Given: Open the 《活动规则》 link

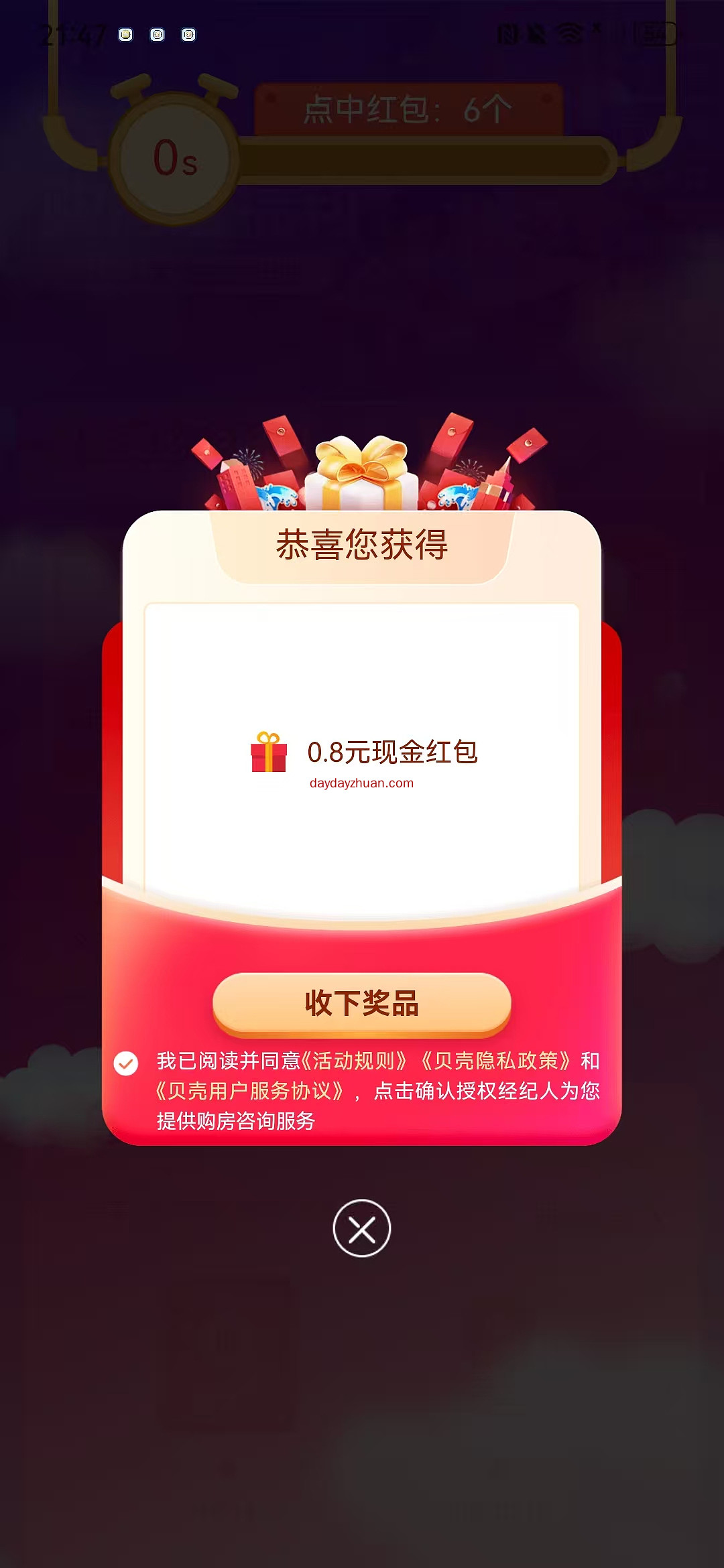Looking at the screenshot, I should (x=354, y=1061).
